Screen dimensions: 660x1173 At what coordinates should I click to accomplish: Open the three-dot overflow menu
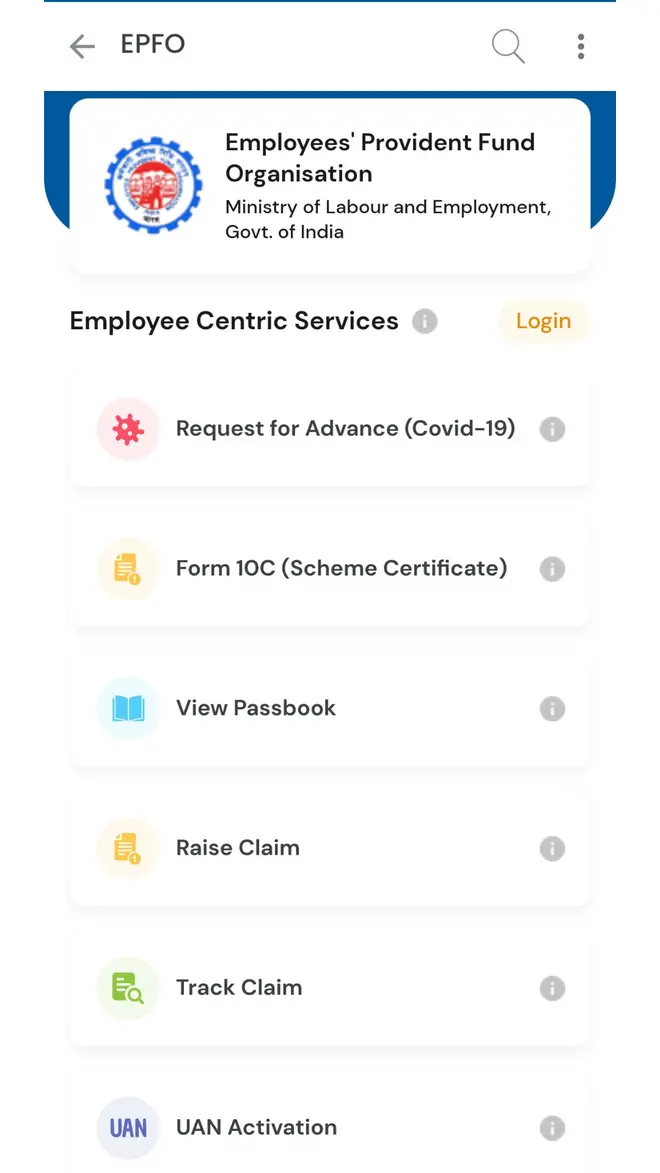click(x=581, y=46)
